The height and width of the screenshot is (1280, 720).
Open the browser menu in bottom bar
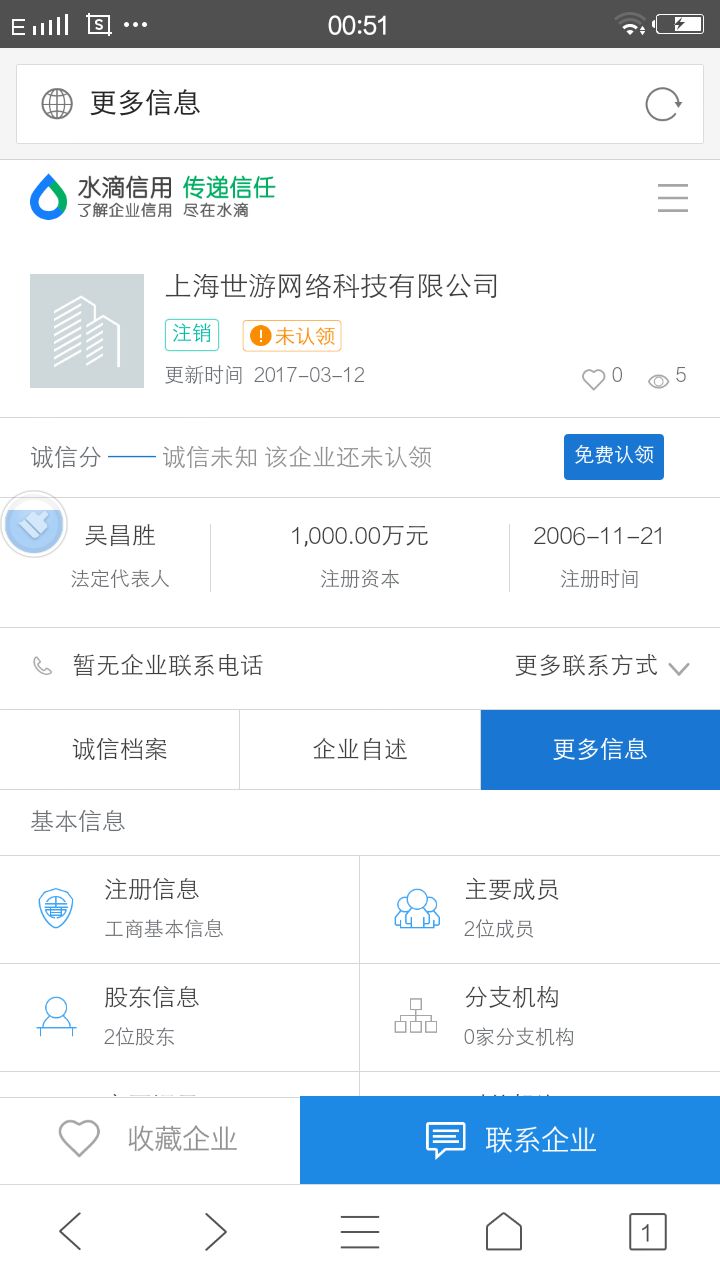(360, 1232)
